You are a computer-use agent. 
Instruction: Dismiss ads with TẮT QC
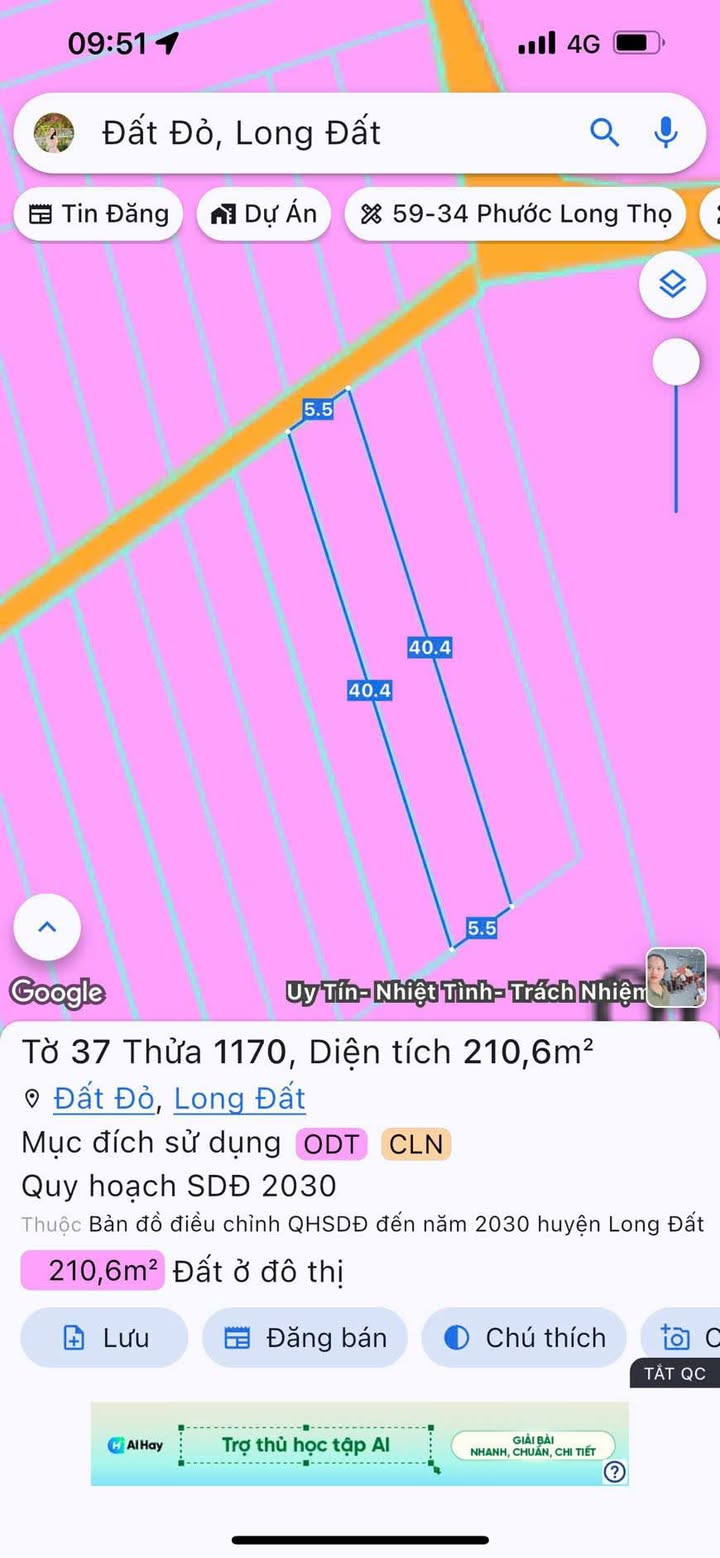[675, 1373]
